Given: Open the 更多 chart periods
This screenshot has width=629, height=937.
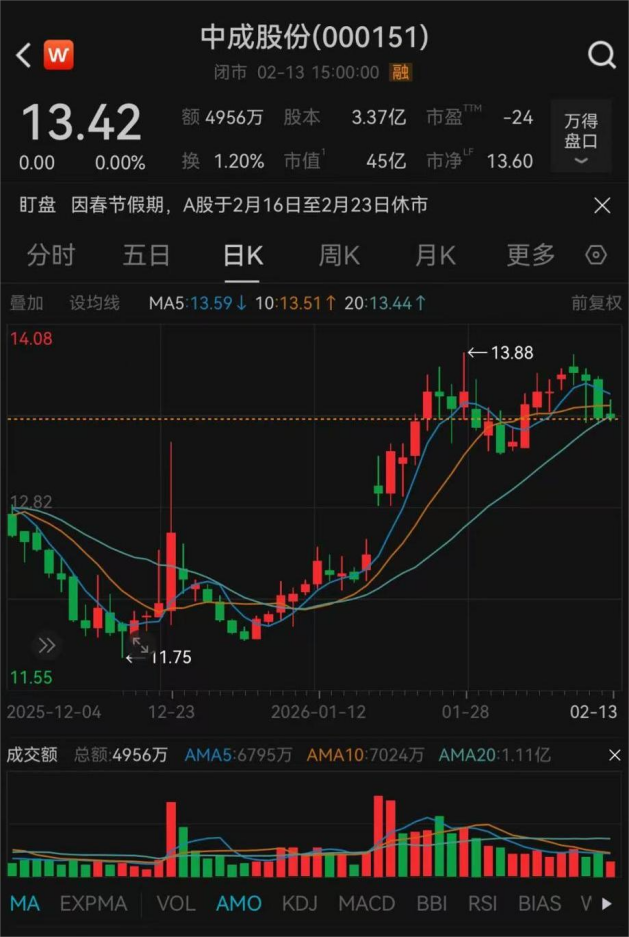Looking at the screenshot, I should (x=530, y=256).
